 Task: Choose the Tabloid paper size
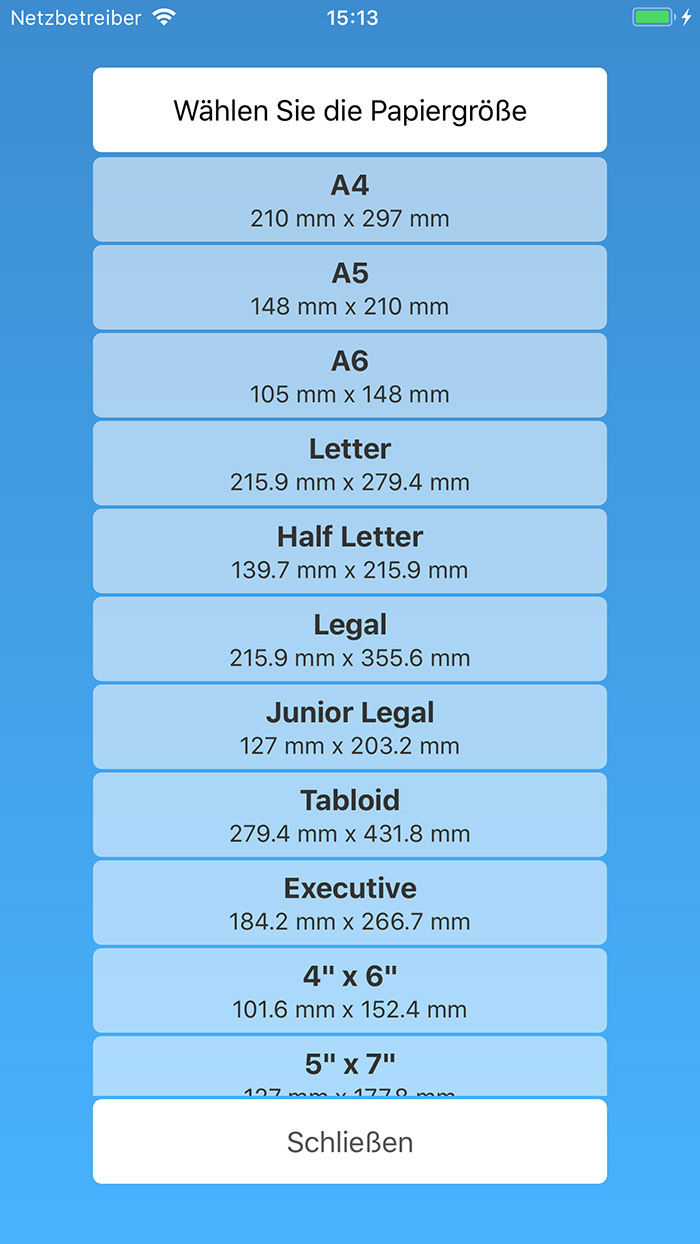click(x=350, y=815)
